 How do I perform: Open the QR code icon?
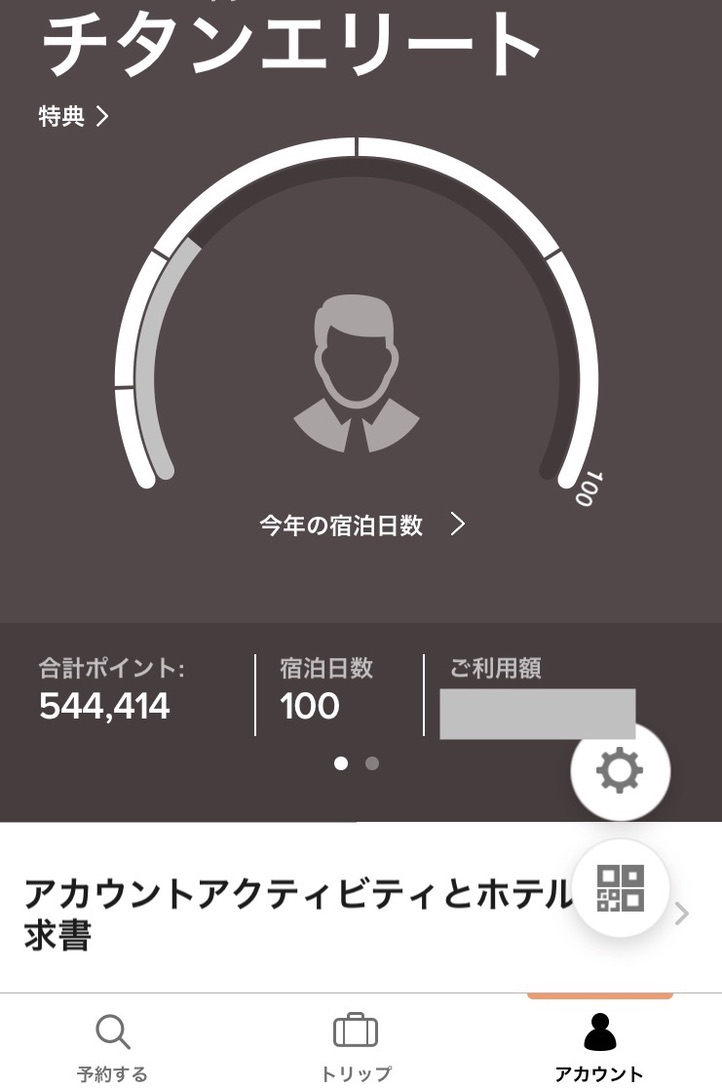[x=620, y=889]
